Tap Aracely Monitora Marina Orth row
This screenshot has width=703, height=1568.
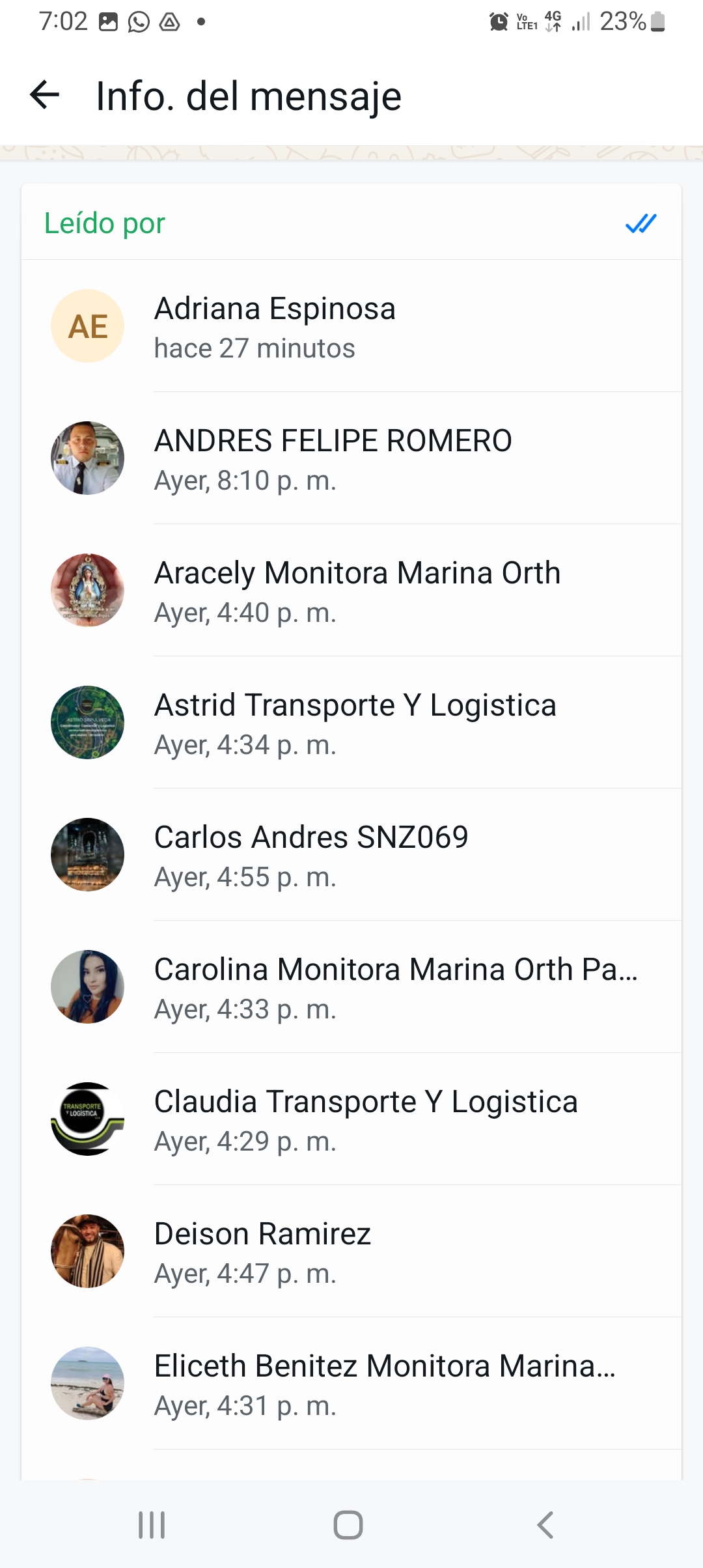pyautogui.click(x=351, y=591)
